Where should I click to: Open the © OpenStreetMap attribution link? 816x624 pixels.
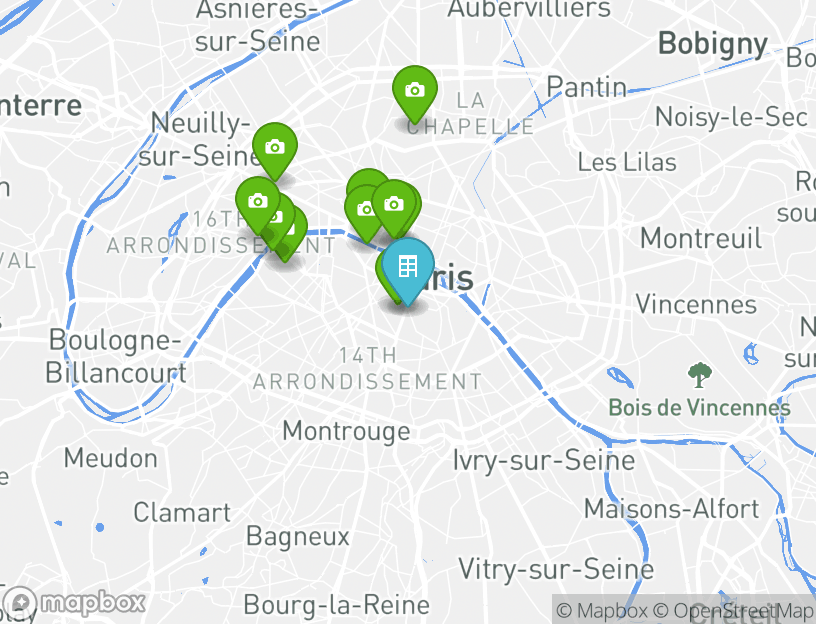(734, 610)
